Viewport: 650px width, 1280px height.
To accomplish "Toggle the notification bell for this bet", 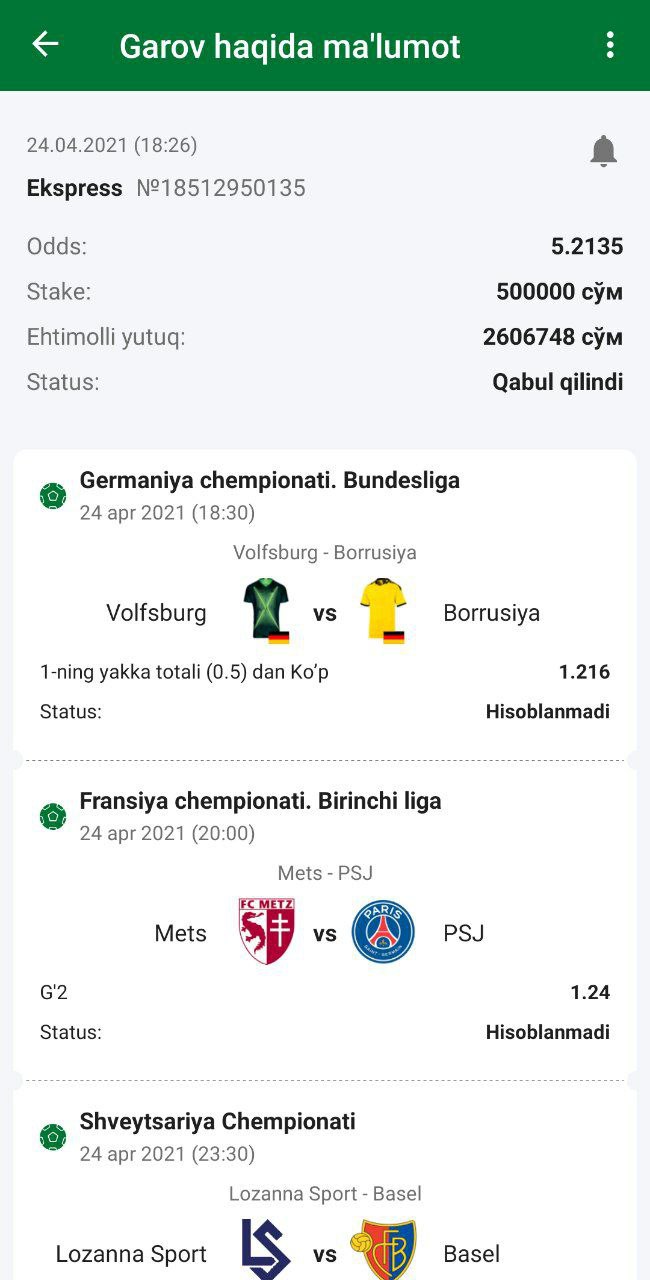I will point(603,151).
